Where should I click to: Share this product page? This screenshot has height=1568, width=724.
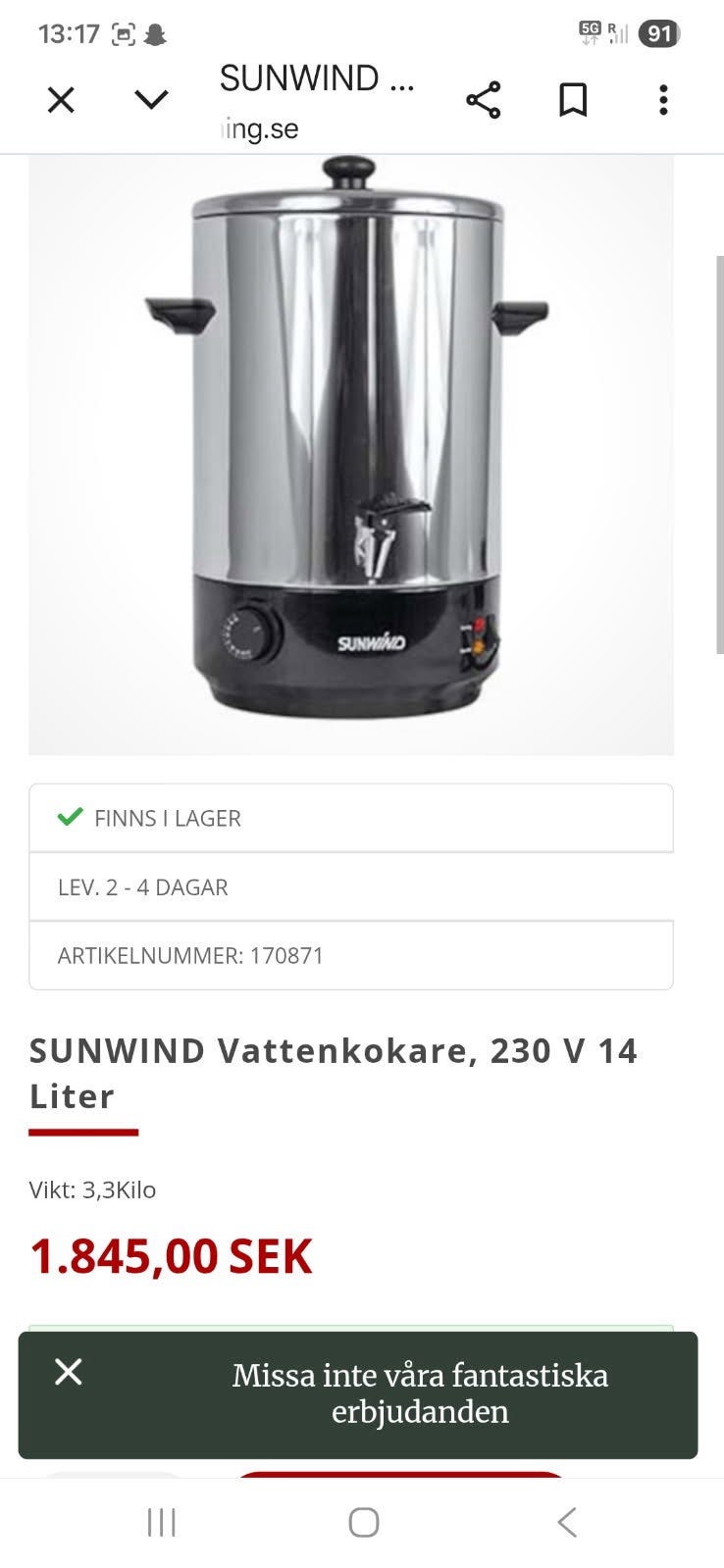pyautogui.click(x=483, y=100)
